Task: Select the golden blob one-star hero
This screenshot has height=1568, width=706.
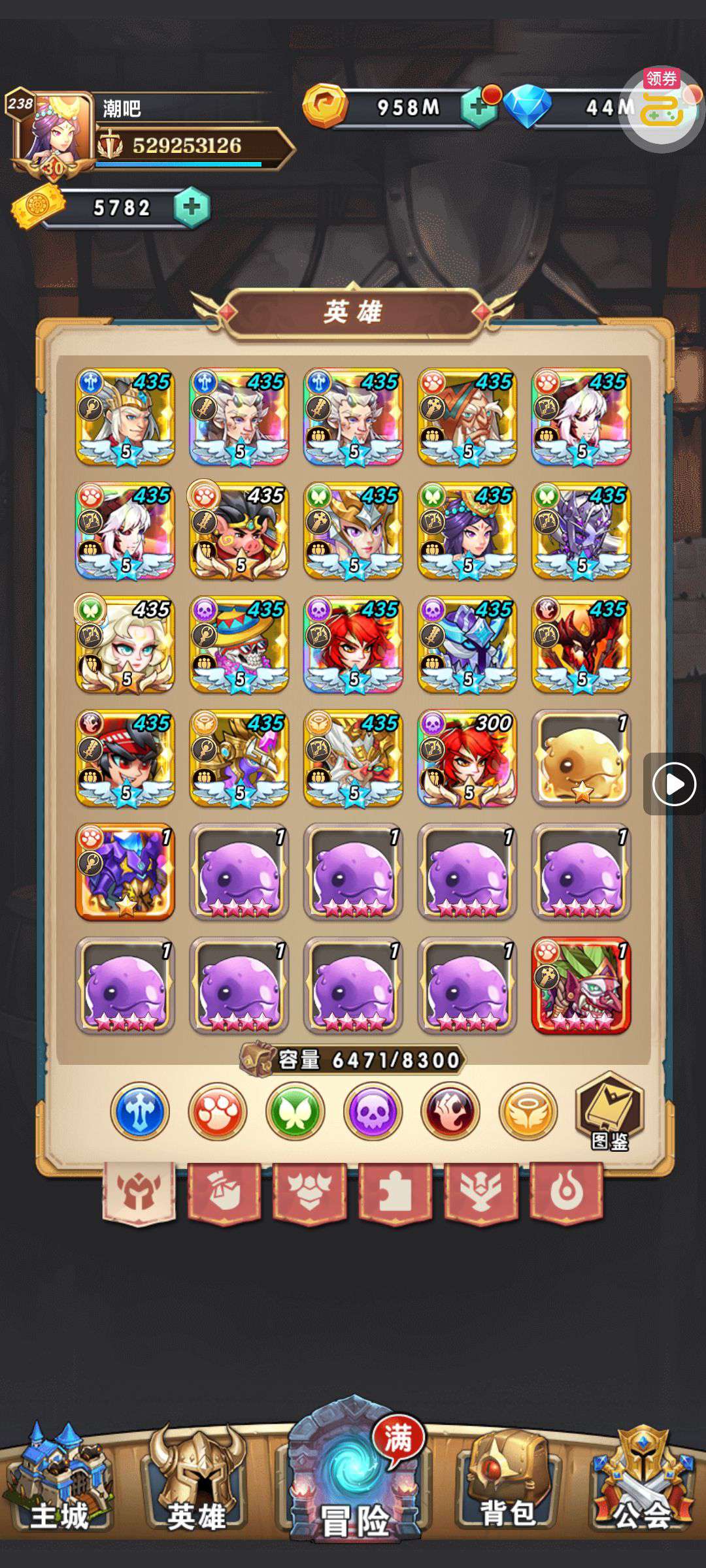Action: pos(581,758)
